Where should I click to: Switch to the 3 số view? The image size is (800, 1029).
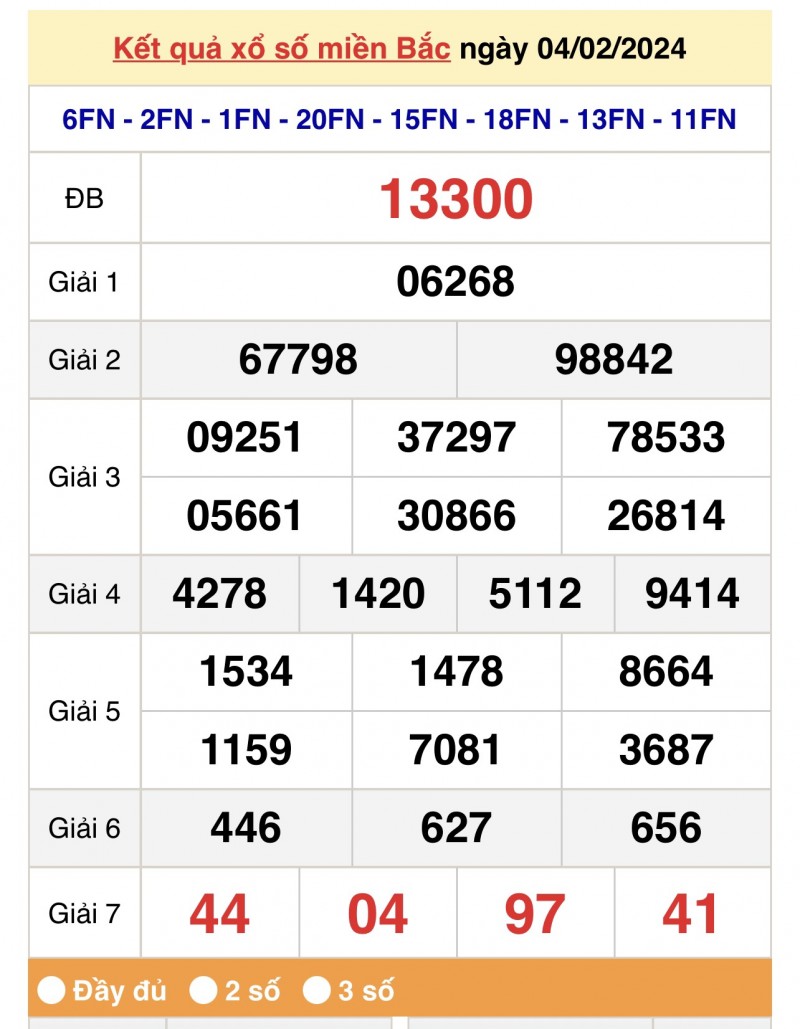pos(317,990)
